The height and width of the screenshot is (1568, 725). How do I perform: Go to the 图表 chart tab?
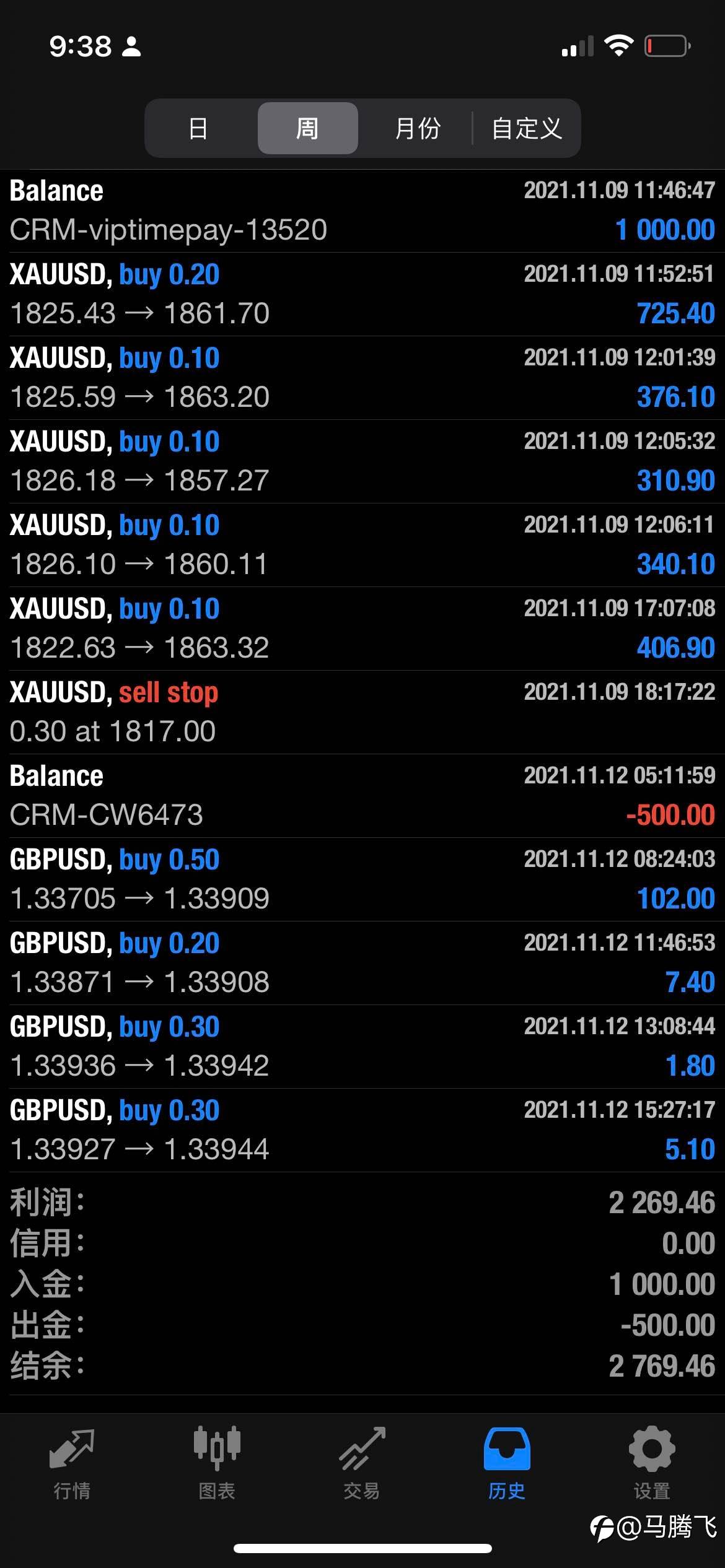click(x=217, y=1464)
